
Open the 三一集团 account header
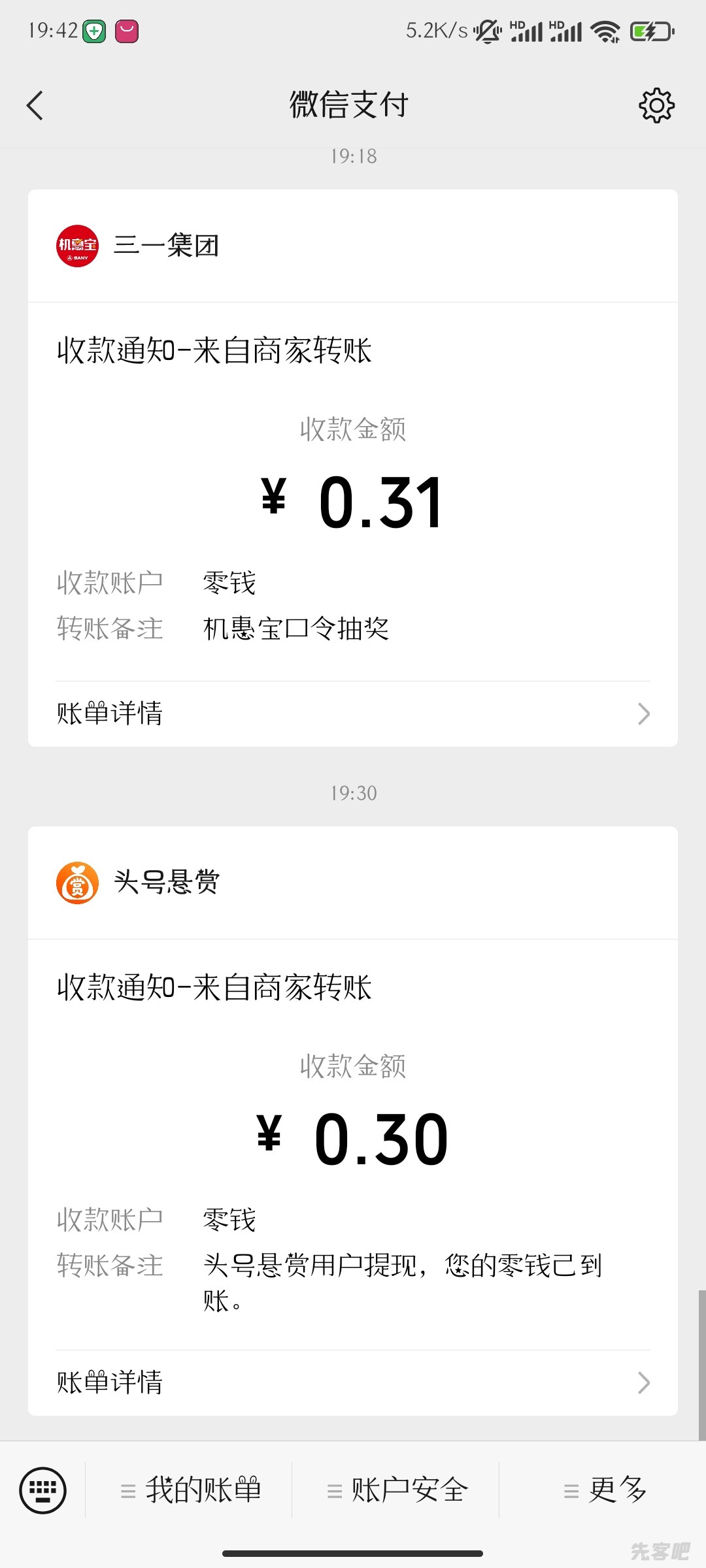coord(167,246)
